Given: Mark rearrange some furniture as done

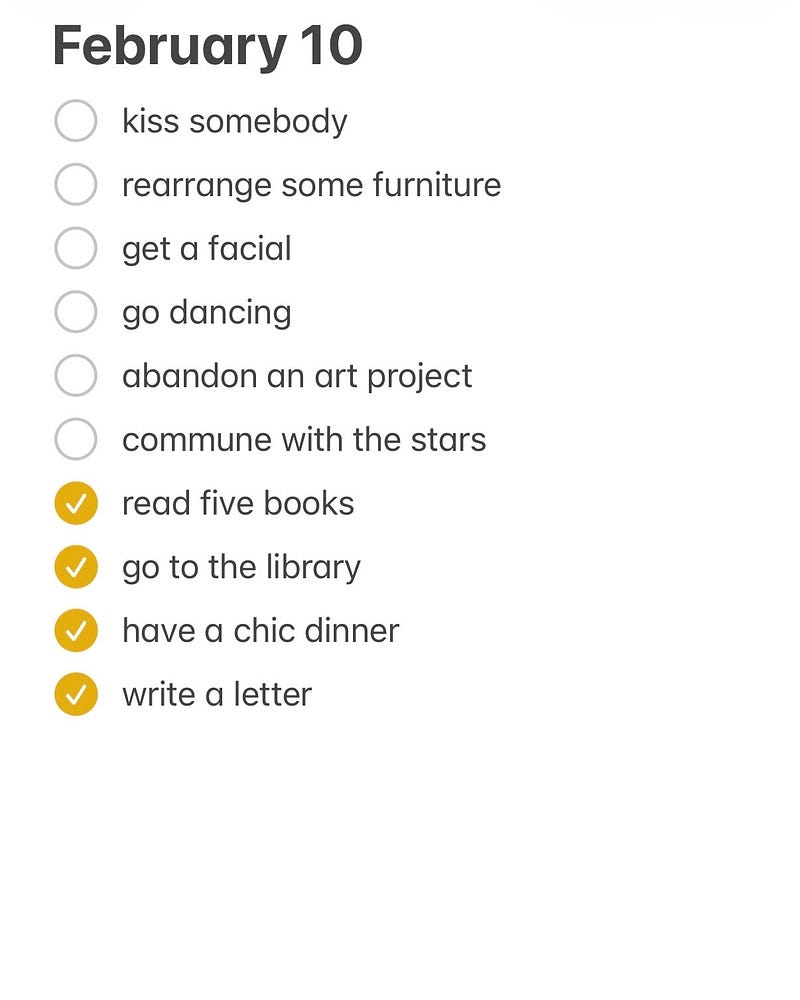Looking at the screenshot, I should [x=76, y=185].
